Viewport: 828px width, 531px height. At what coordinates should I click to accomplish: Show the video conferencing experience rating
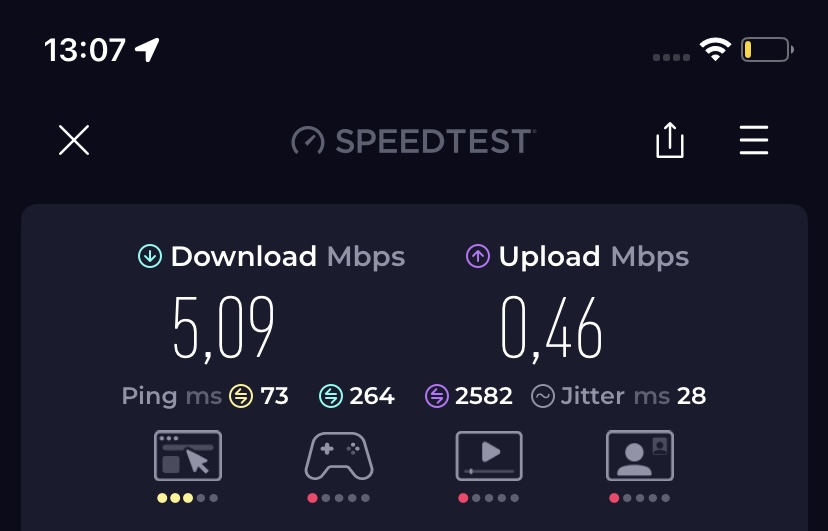(x=640, y=457)
